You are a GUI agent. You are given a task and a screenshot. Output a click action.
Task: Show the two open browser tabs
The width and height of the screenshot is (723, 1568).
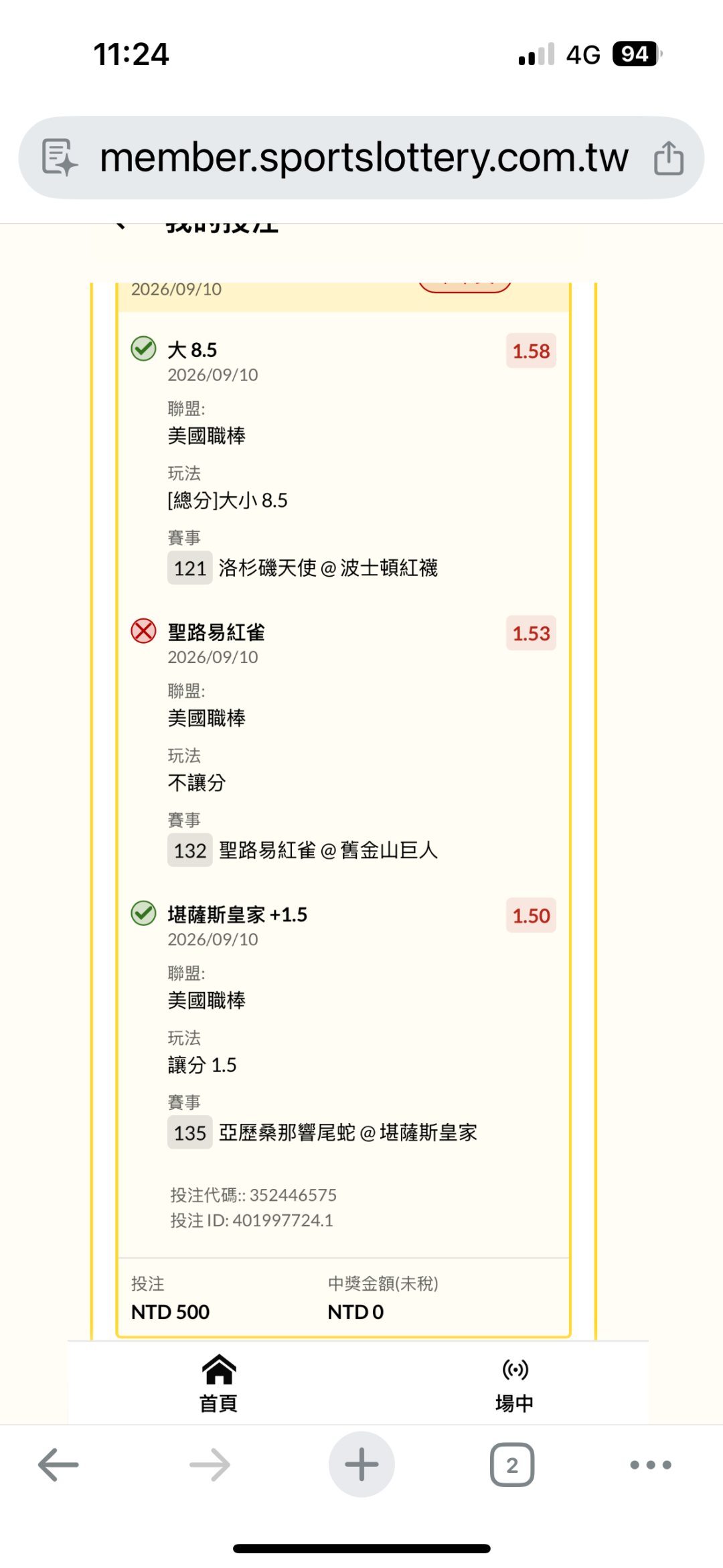[512, 1465]
